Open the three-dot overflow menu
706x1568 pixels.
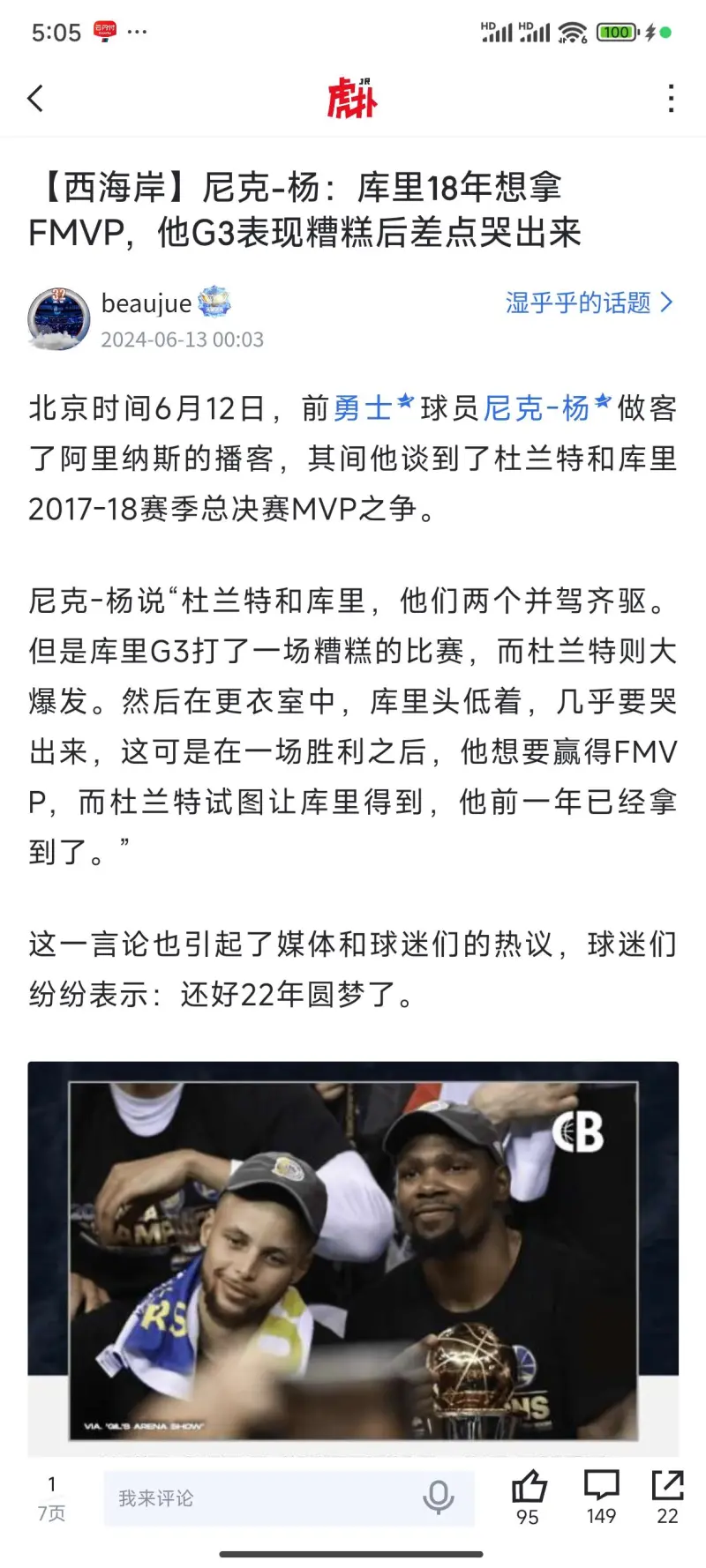click(x=672, y=98)
